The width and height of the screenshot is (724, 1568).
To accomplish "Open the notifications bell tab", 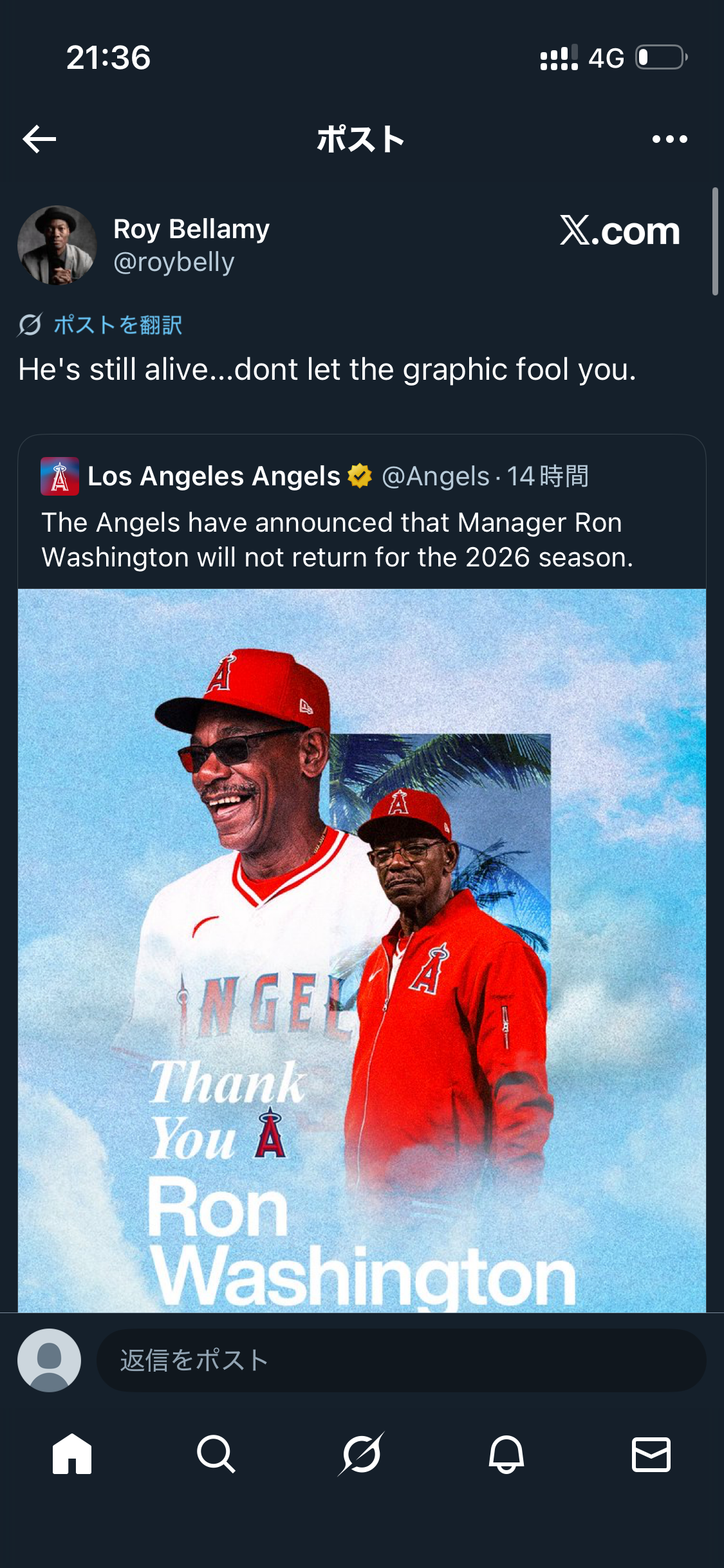I will click(506, 1453).
